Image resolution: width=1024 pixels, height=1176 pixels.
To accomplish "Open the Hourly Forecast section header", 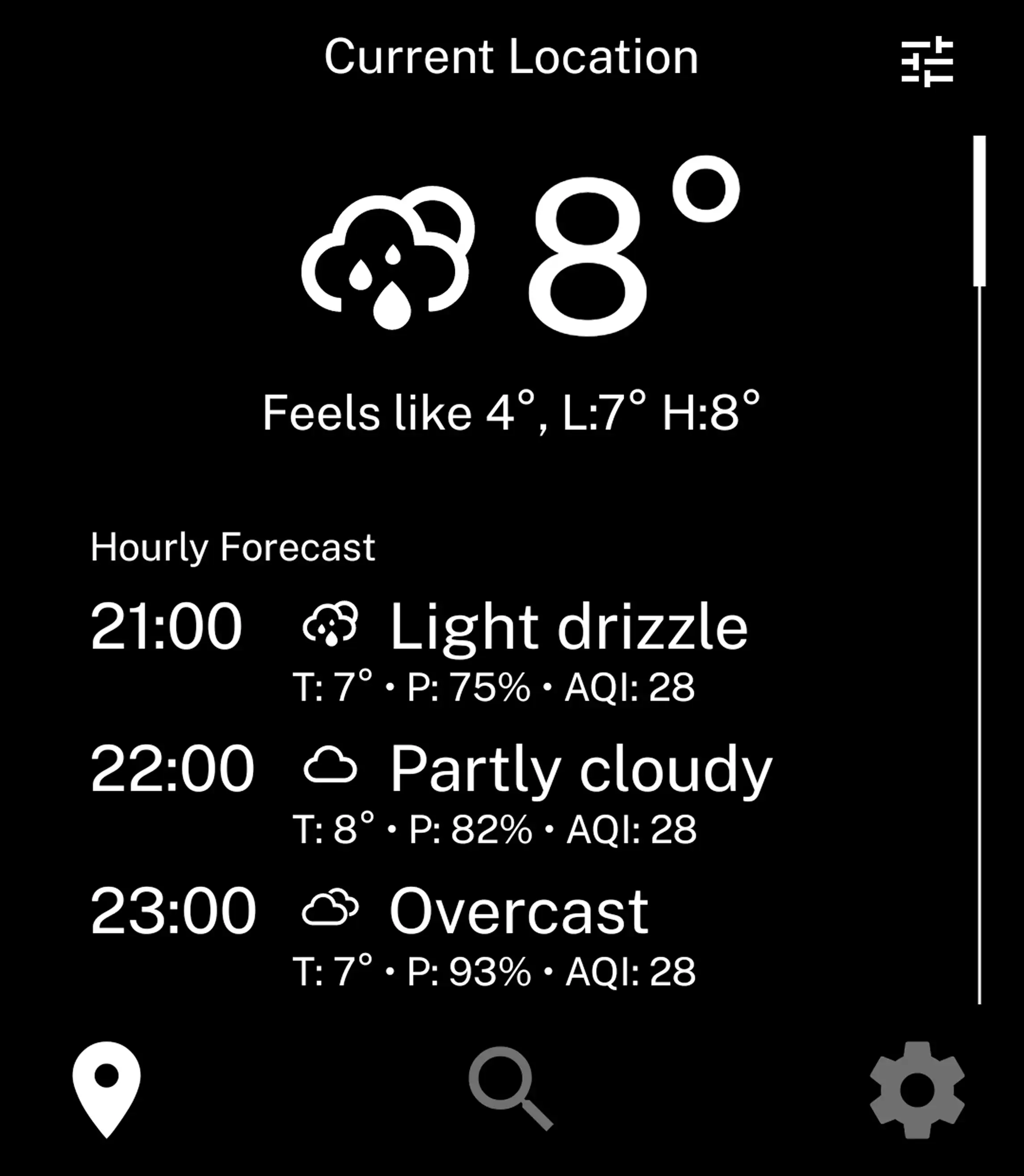I will tap(233, 546).
